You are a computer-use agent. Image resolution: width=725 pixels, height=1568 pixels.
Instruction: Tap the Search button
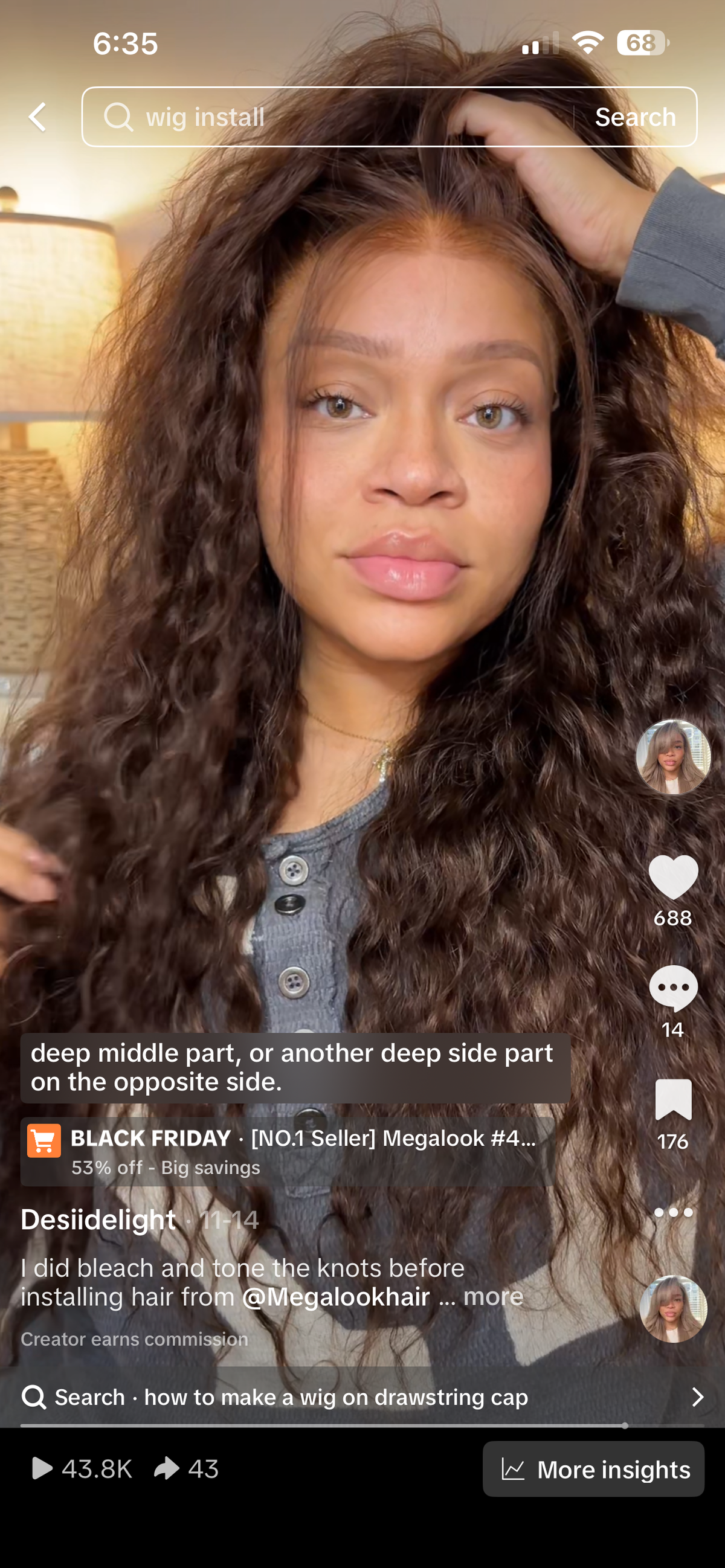[x=635, y=117]
